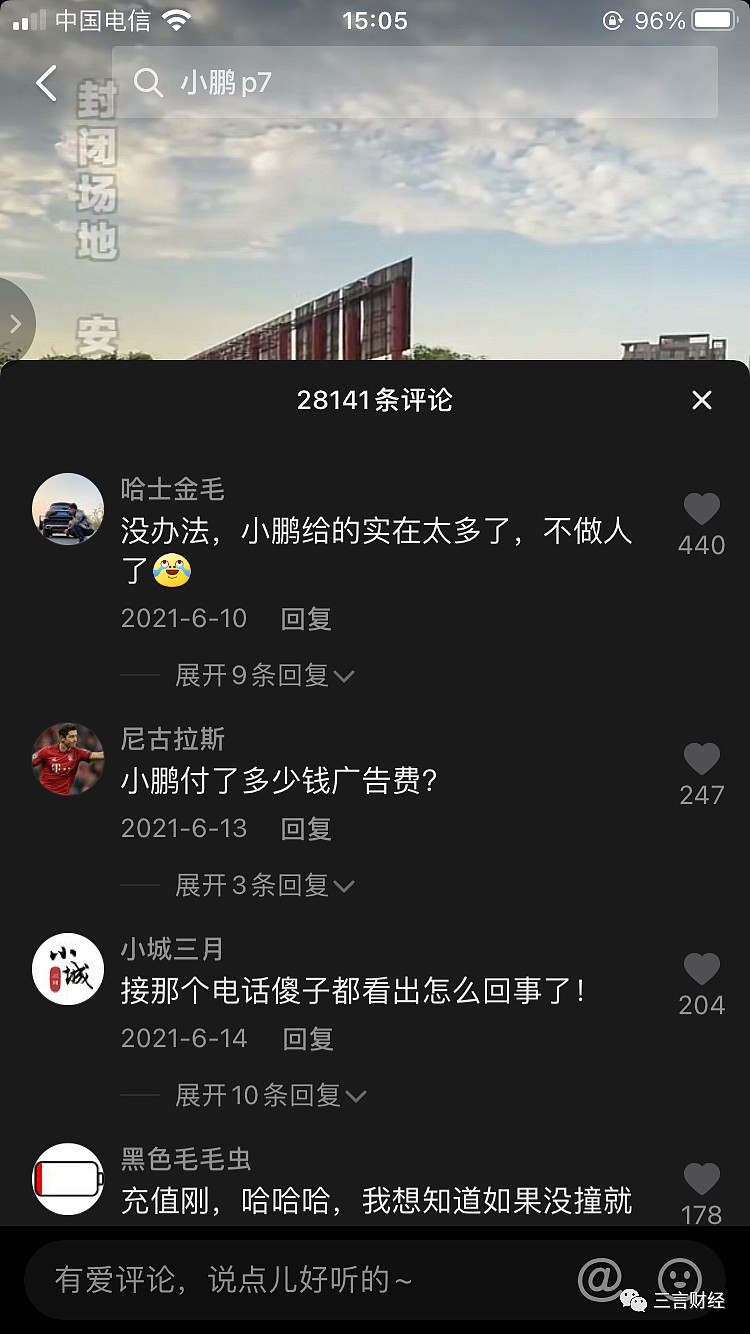Tap the search box showing 小鹏 p7
The width and height of the screenshot is (750, 1334).
coord(414,83)
